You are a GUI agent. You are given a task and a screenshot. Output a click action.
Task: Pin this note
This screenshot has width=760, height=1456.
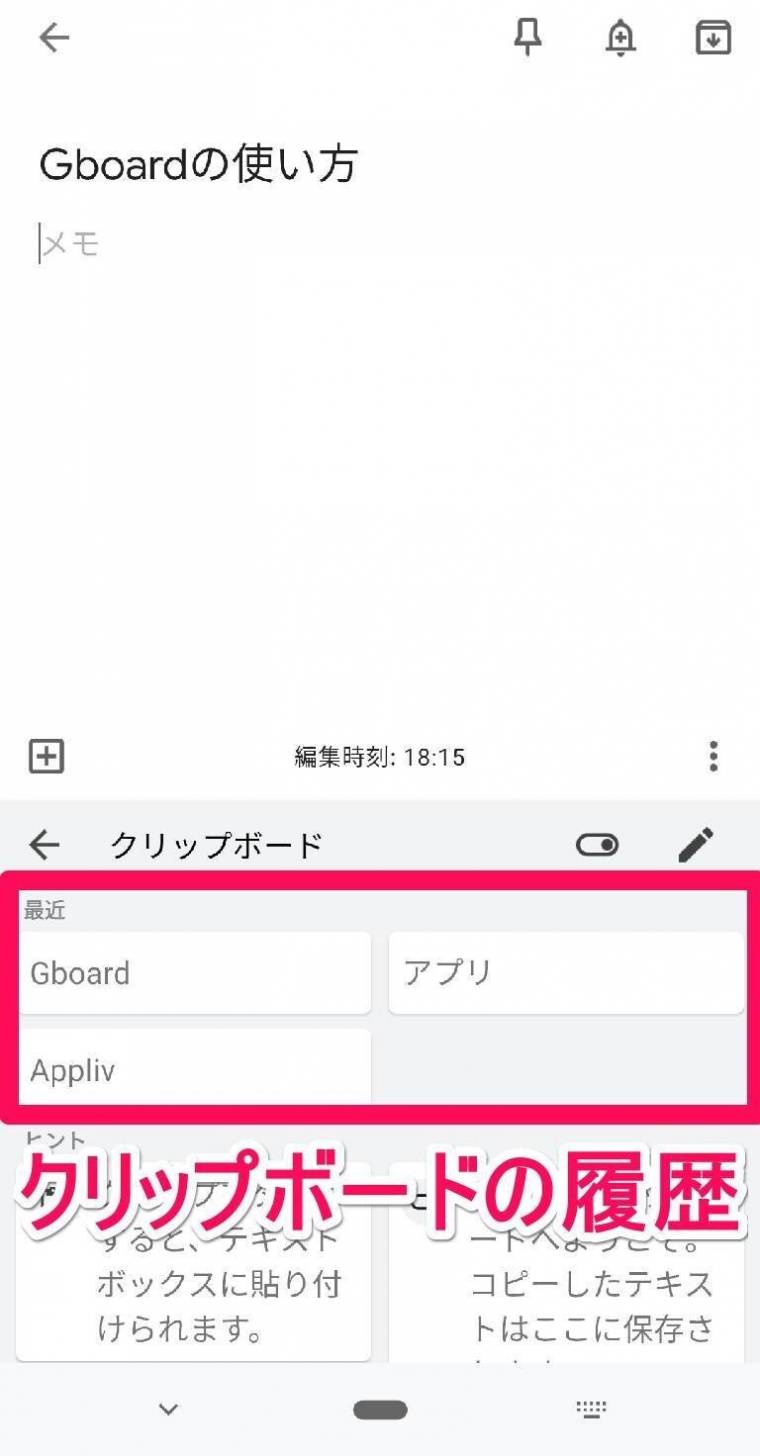tap(527, 38)
